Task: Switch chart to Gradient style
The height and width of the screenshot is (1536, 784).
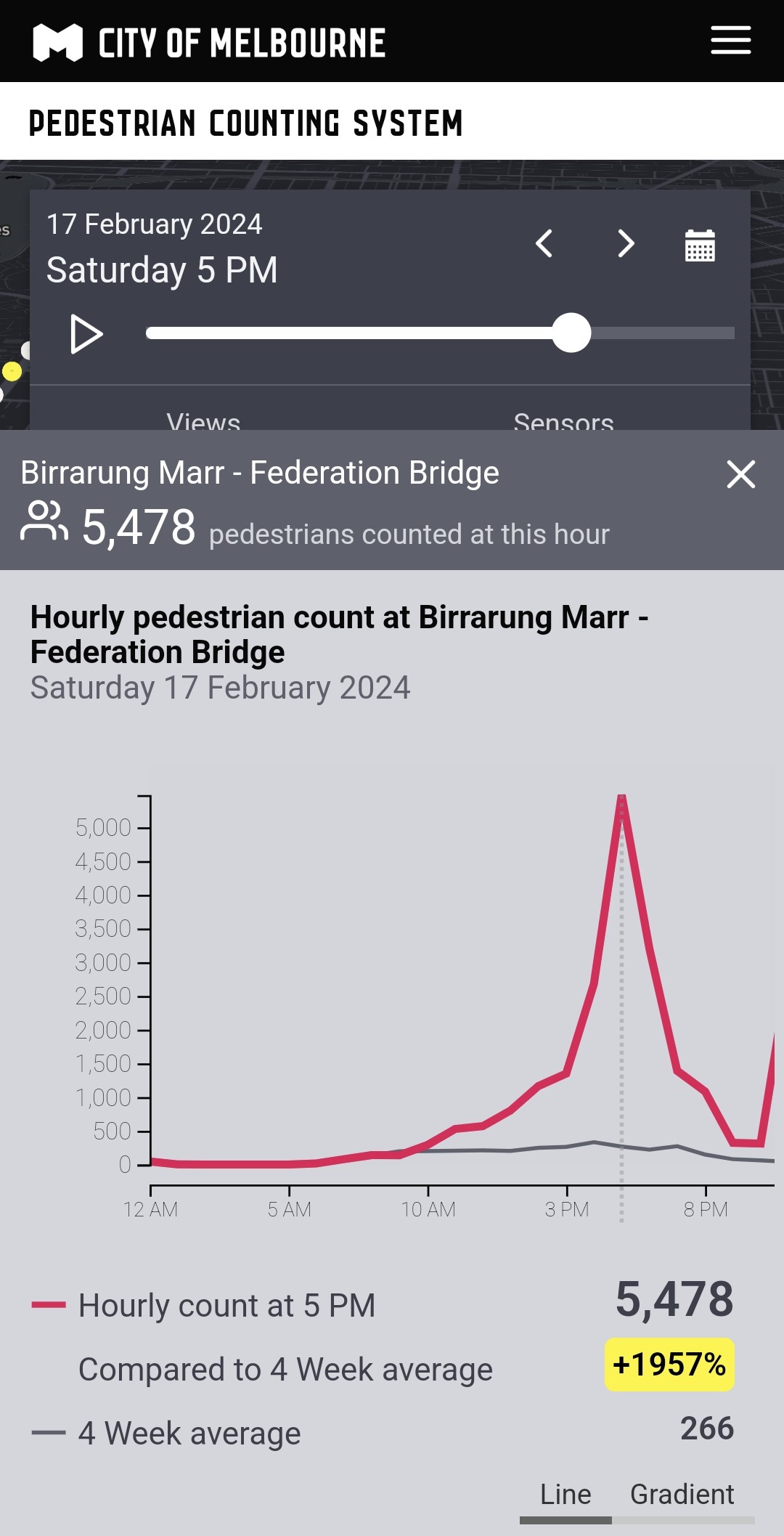Action: coord(682,1495)
